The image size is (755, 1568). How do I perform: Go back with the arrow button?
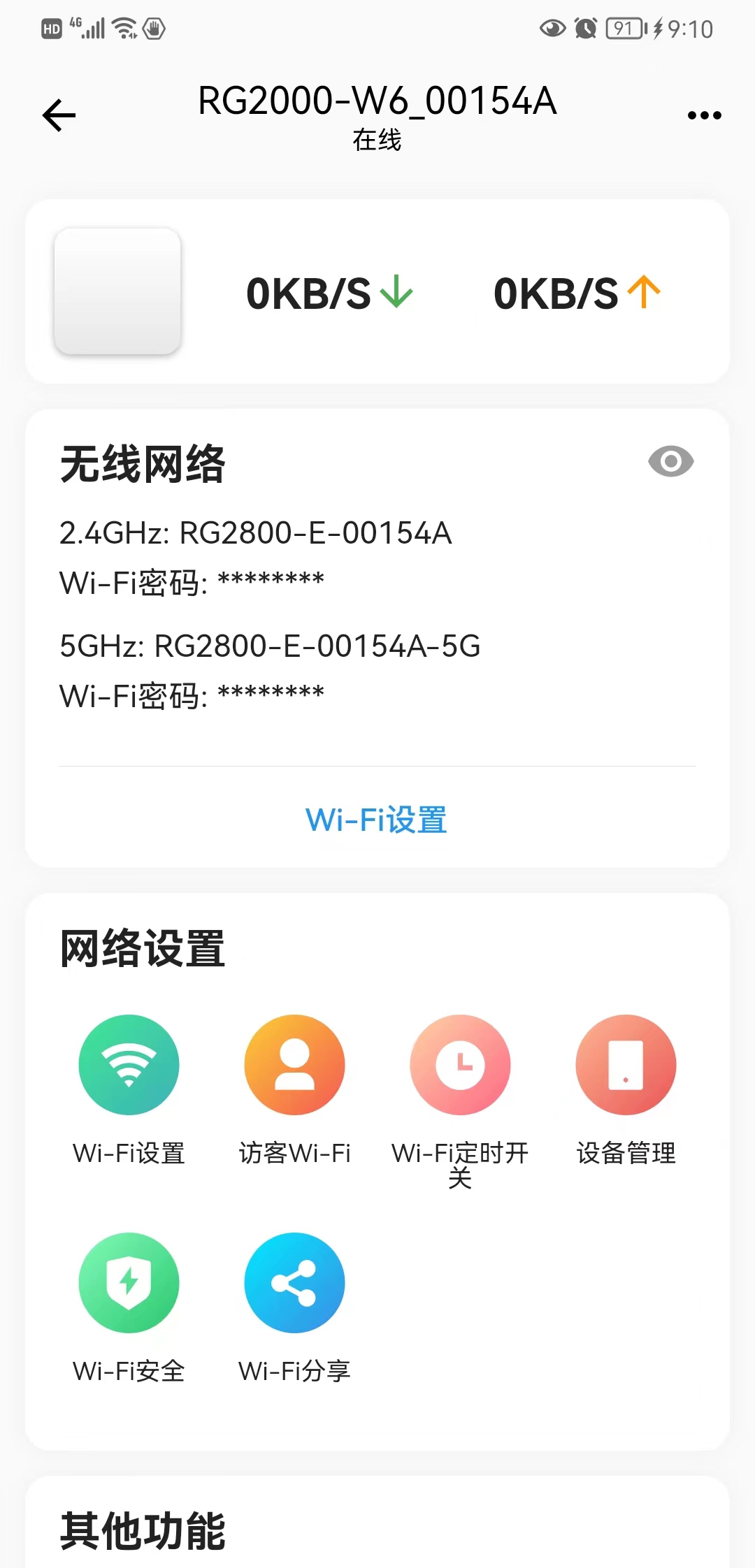(58, 114)
